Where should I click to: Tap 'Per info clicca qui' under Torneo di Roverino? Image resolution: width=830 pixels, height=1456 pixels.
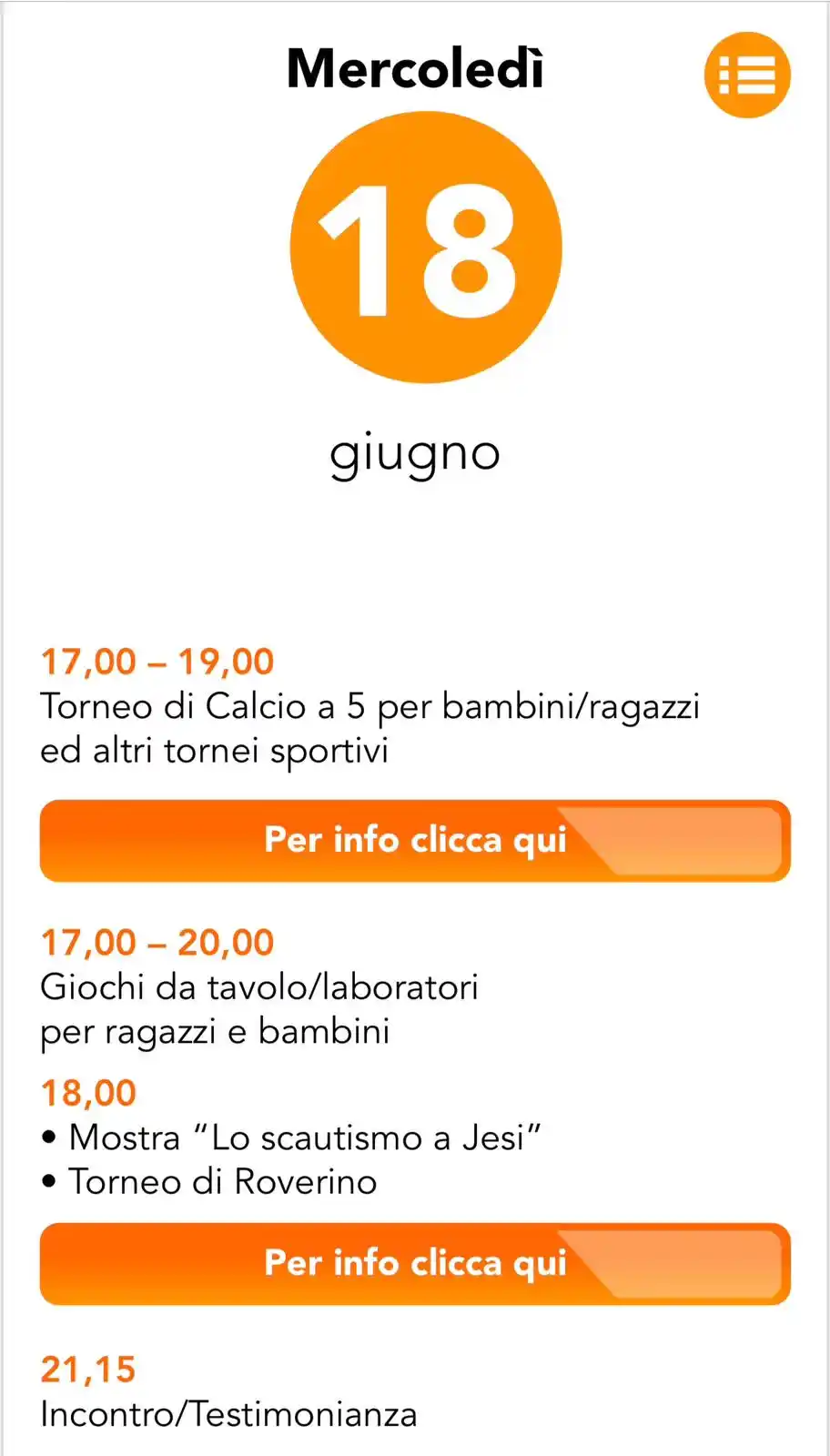(x=415, y=1263)
